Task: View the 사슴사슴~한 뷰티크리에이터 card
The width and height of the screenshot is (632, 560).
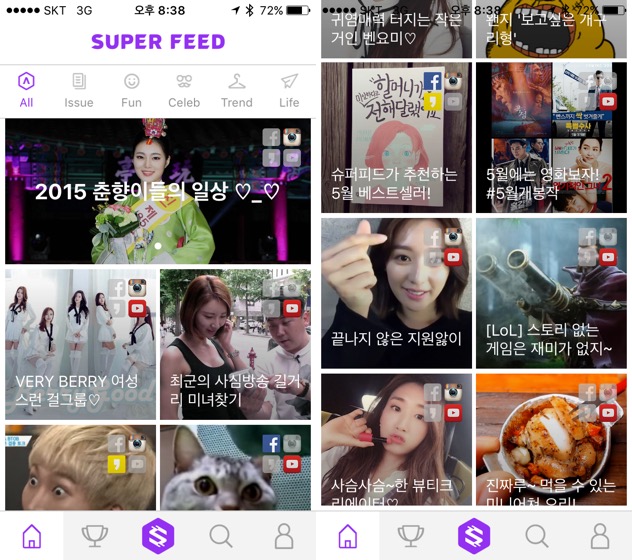Action: point(396,442)
